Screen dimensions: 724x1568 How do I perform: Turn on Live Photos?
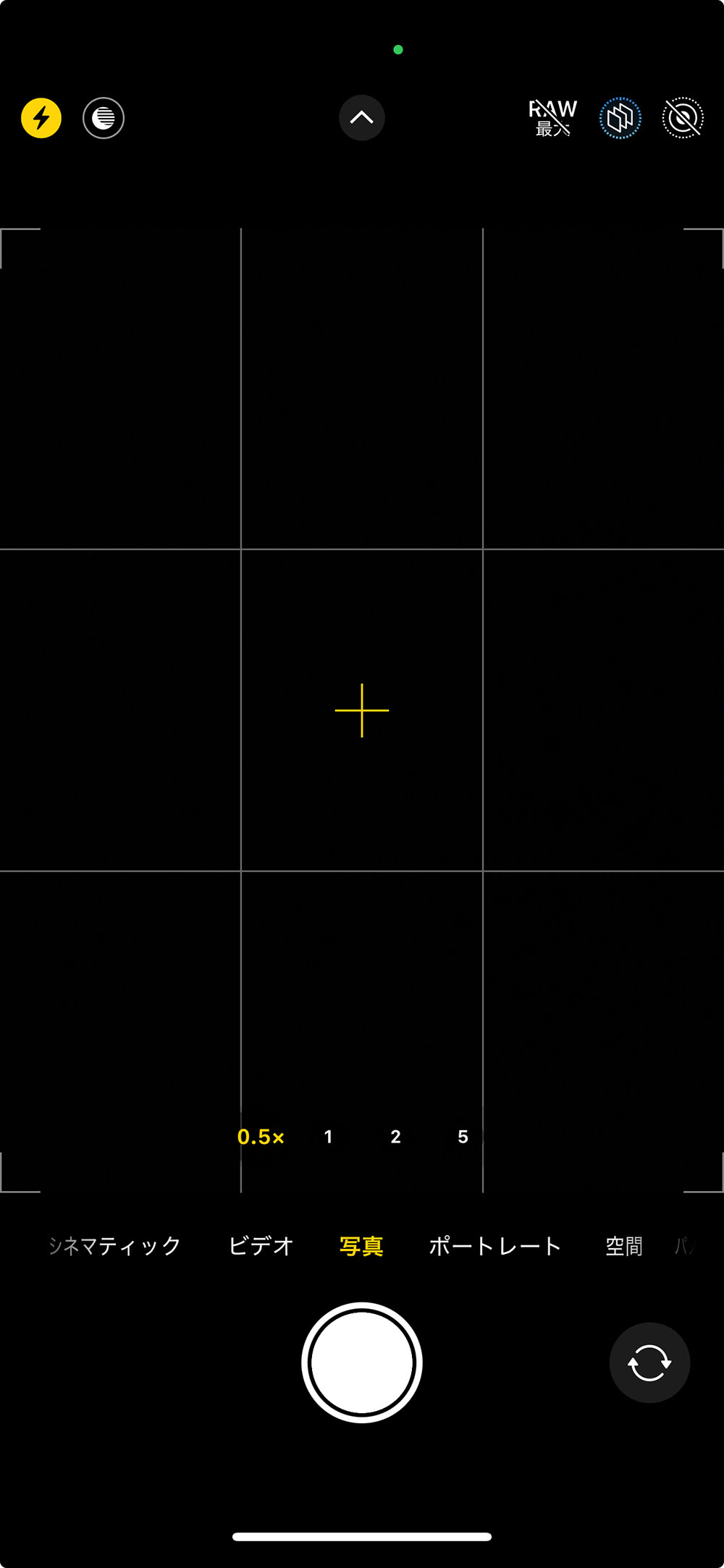683,118
